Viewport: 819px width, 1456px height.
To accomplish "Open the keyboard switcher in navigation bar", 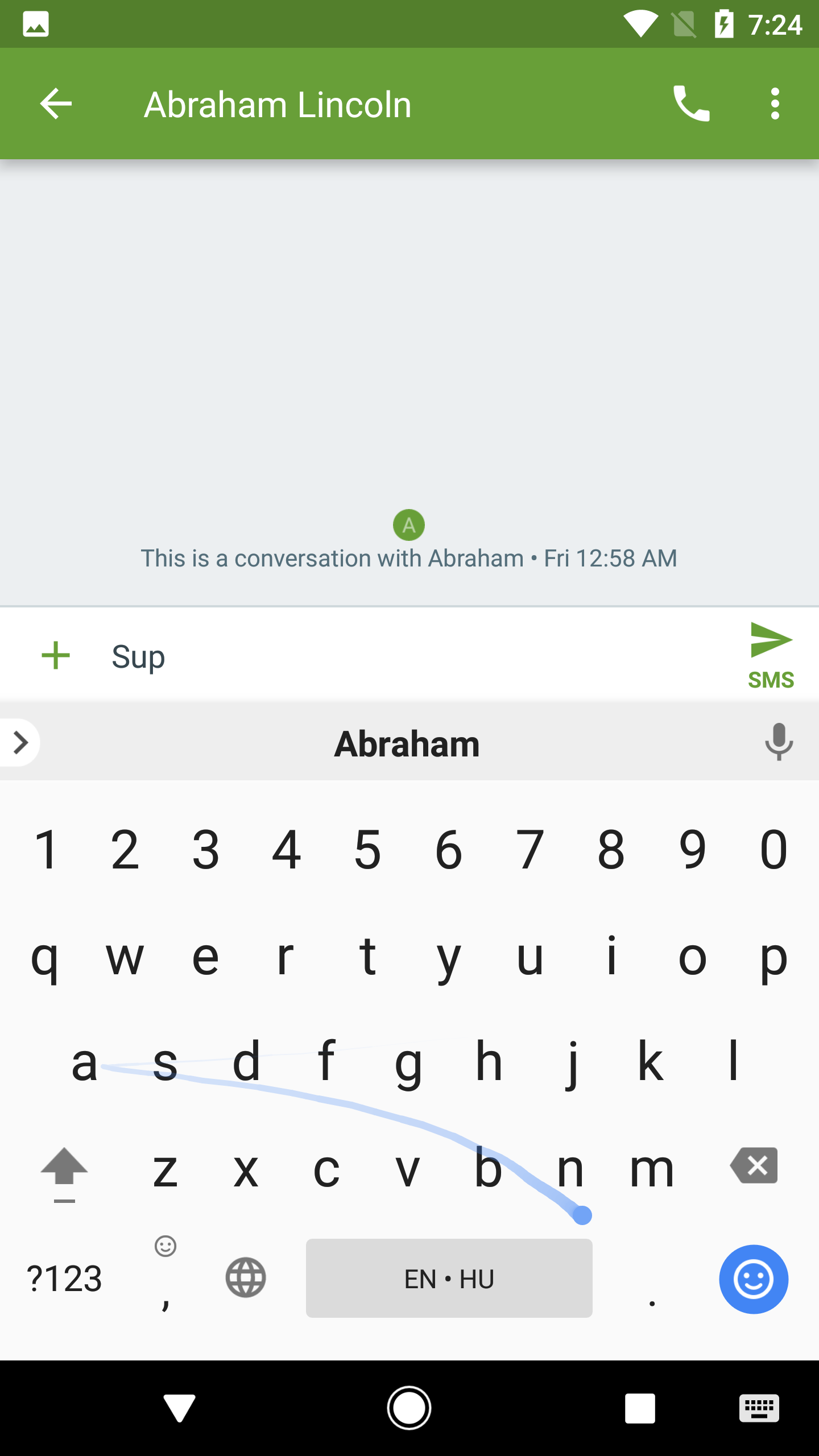I will [x=759, y=1408].
